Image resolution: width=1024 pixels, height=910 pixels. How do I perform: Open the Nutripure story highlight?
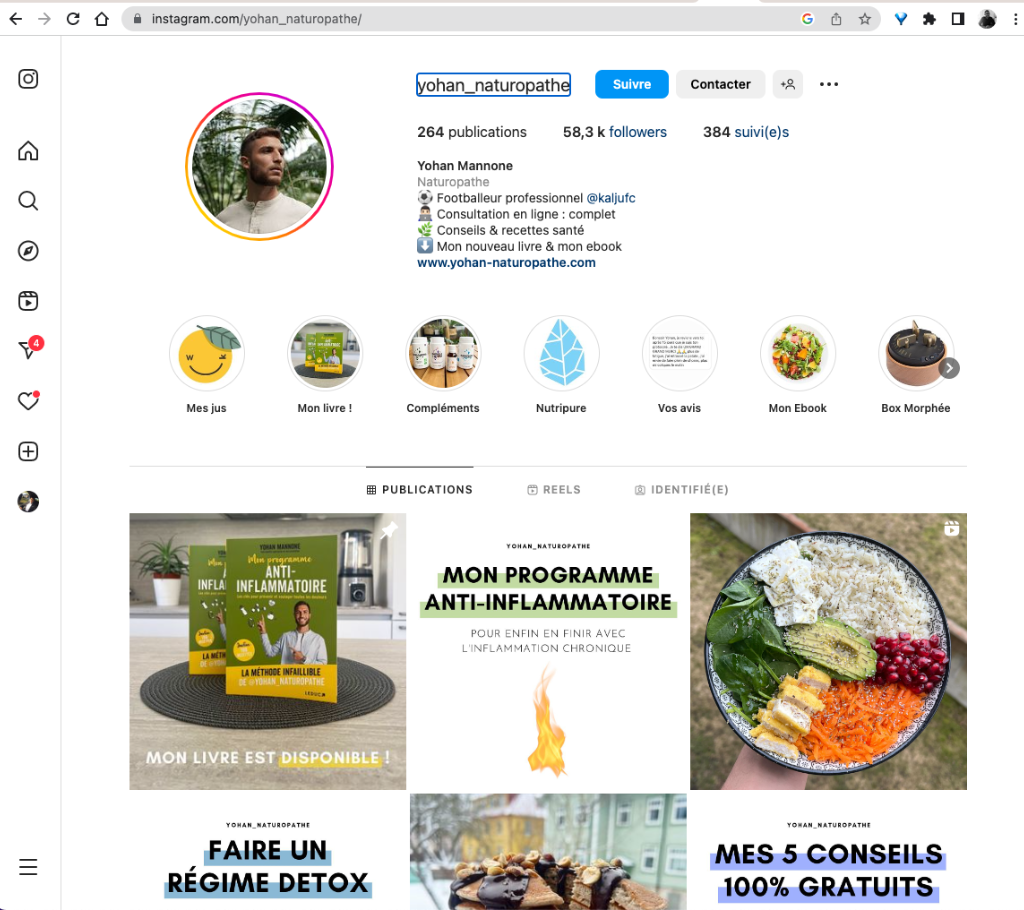pyautogui.click(x=561, y=353)
